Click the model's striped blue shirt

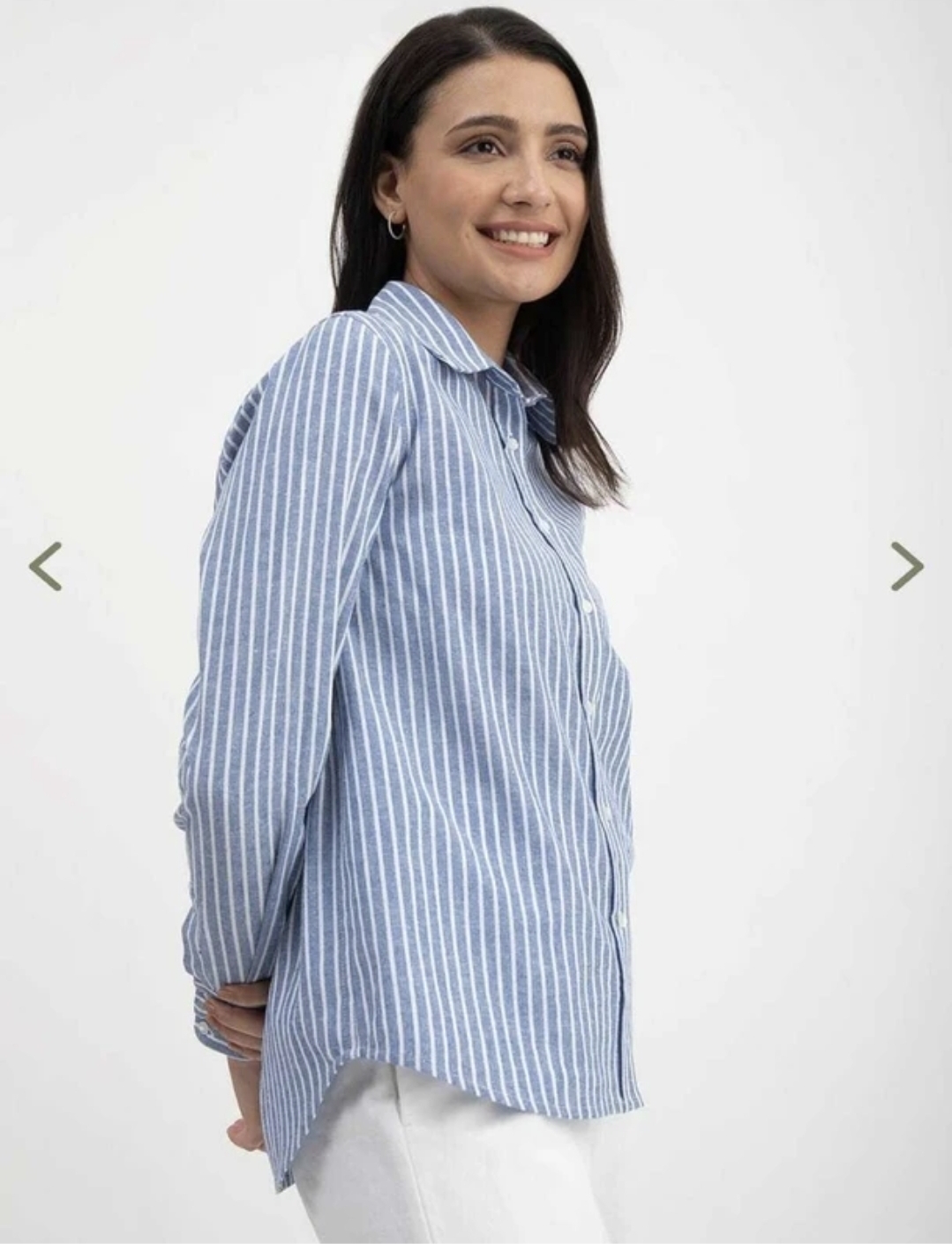[424, 706]
